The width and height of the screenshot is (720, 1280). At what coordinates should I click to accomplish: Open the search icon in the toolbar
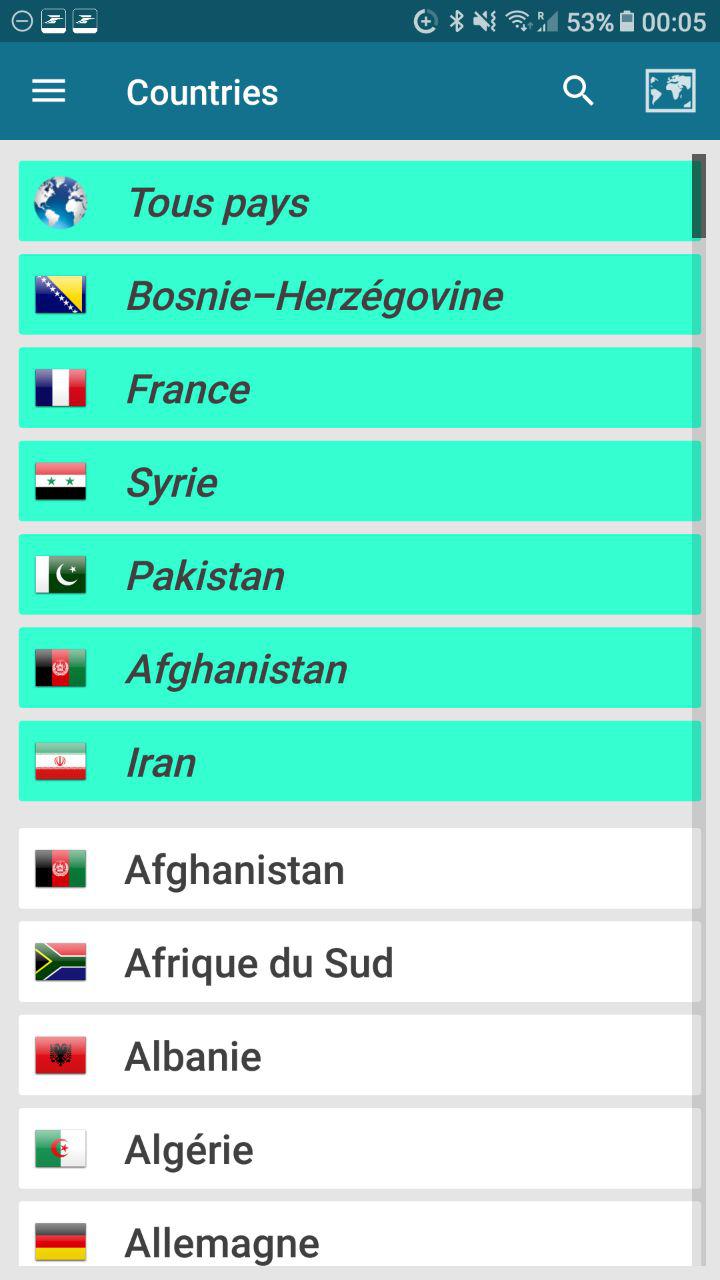[578, 91]
